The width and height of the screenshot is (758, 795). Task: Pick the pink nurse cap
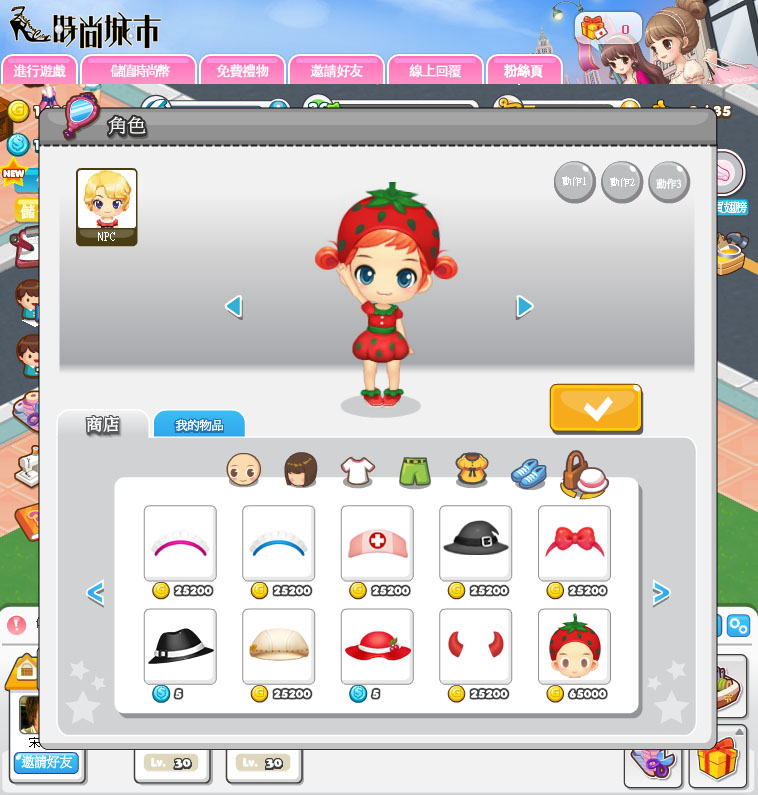[377, 542]
